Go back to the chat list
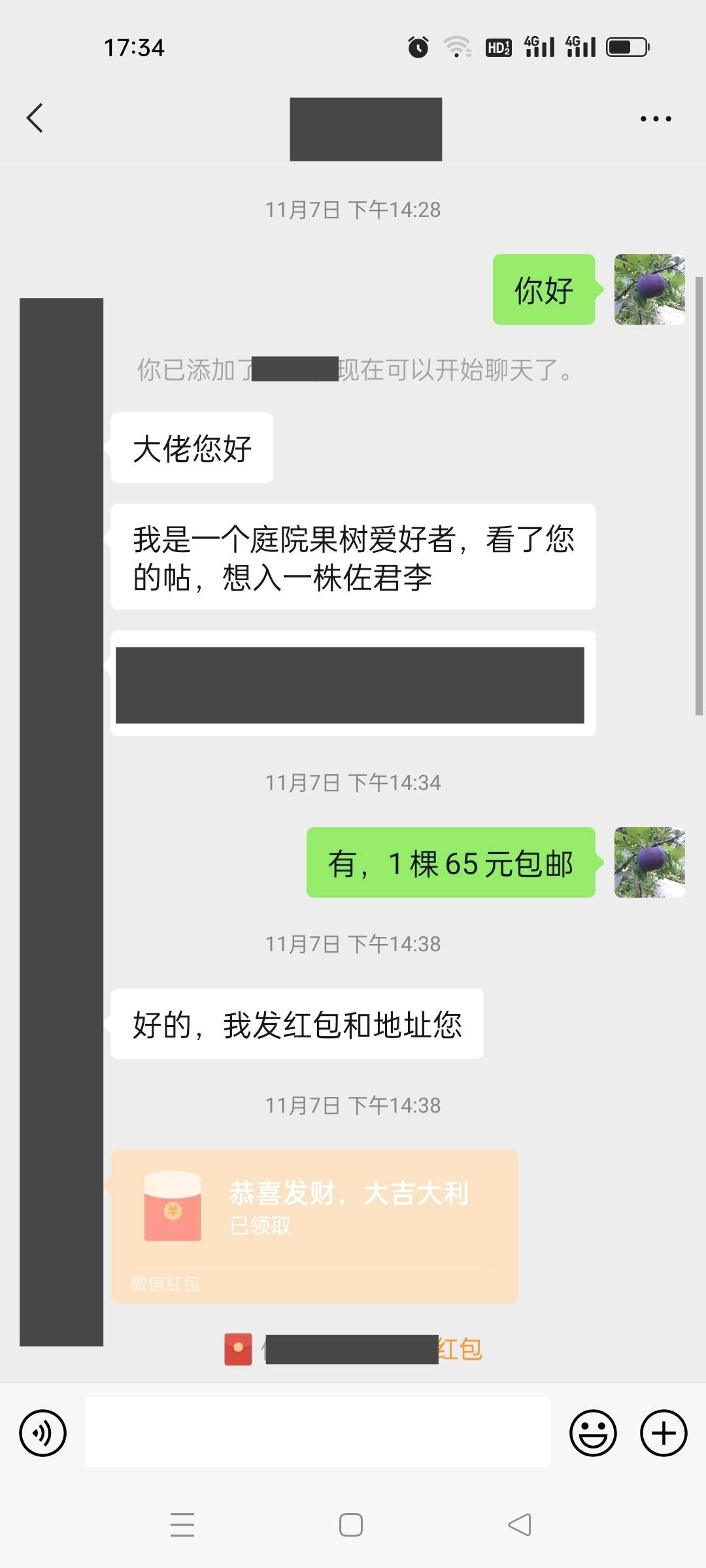The image size is (706, 1568). pyautogui.click(x=35, y=118)
